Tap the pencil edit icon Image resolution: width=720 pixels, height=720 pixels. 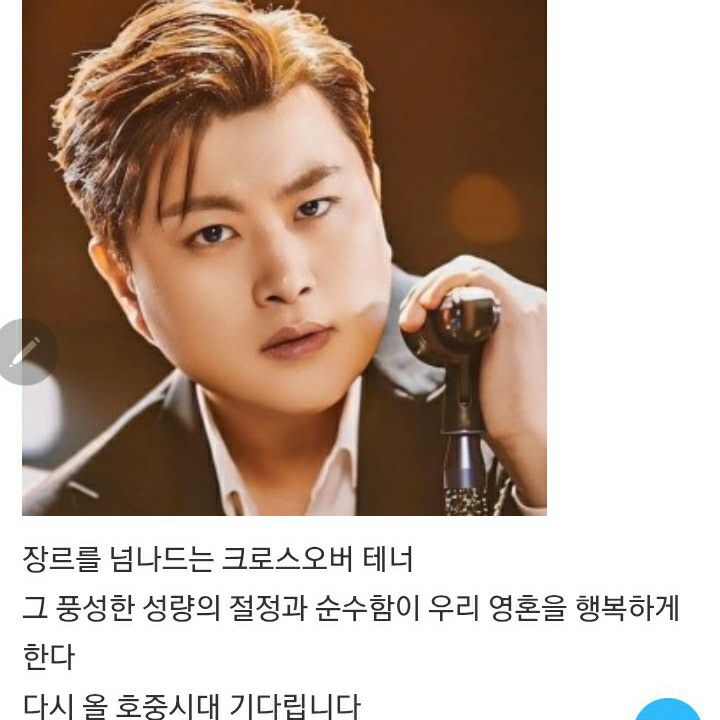(x=24, y=352)
